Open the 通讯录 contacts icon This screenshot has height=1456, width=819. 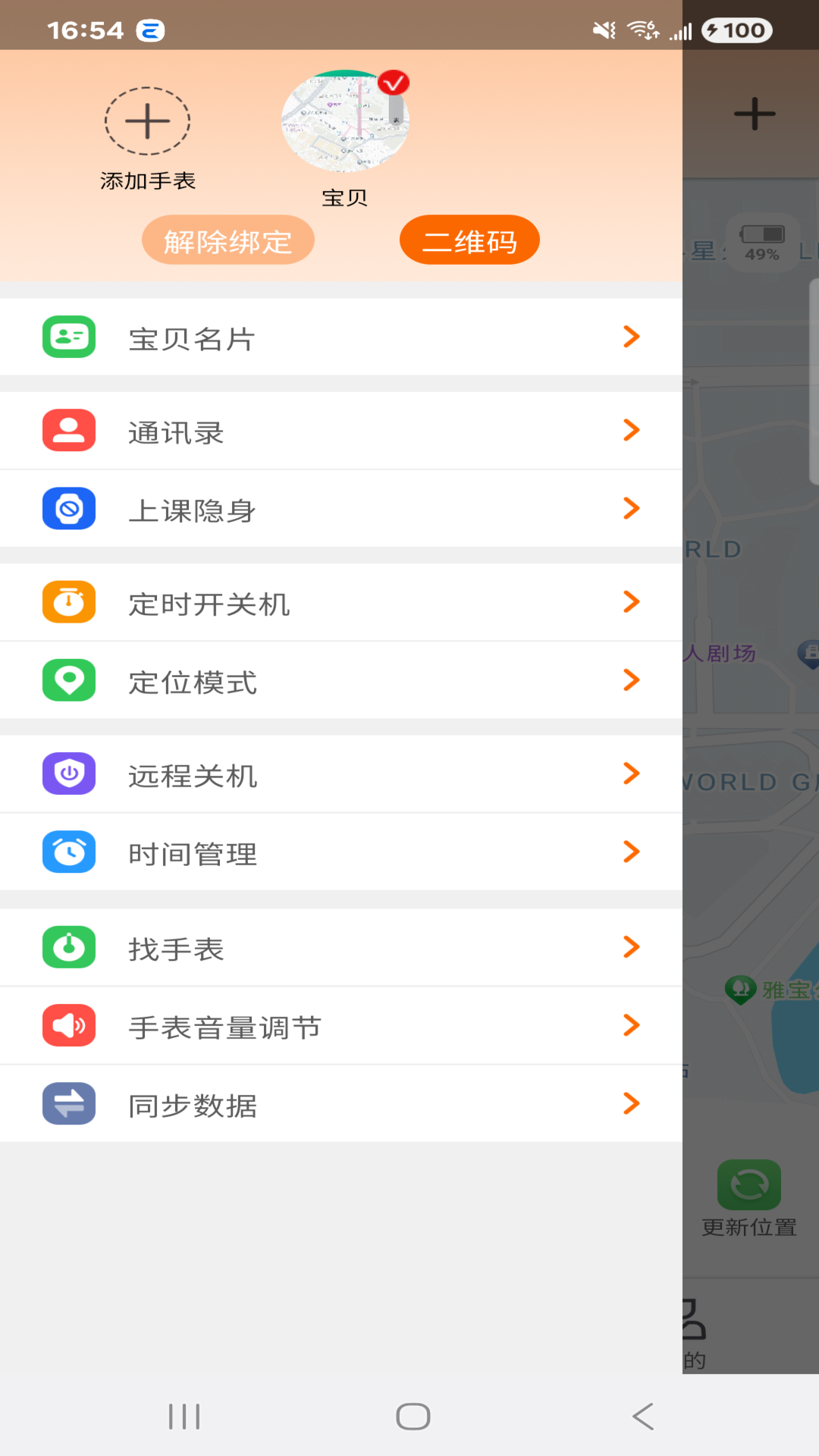tap(68, 430)
